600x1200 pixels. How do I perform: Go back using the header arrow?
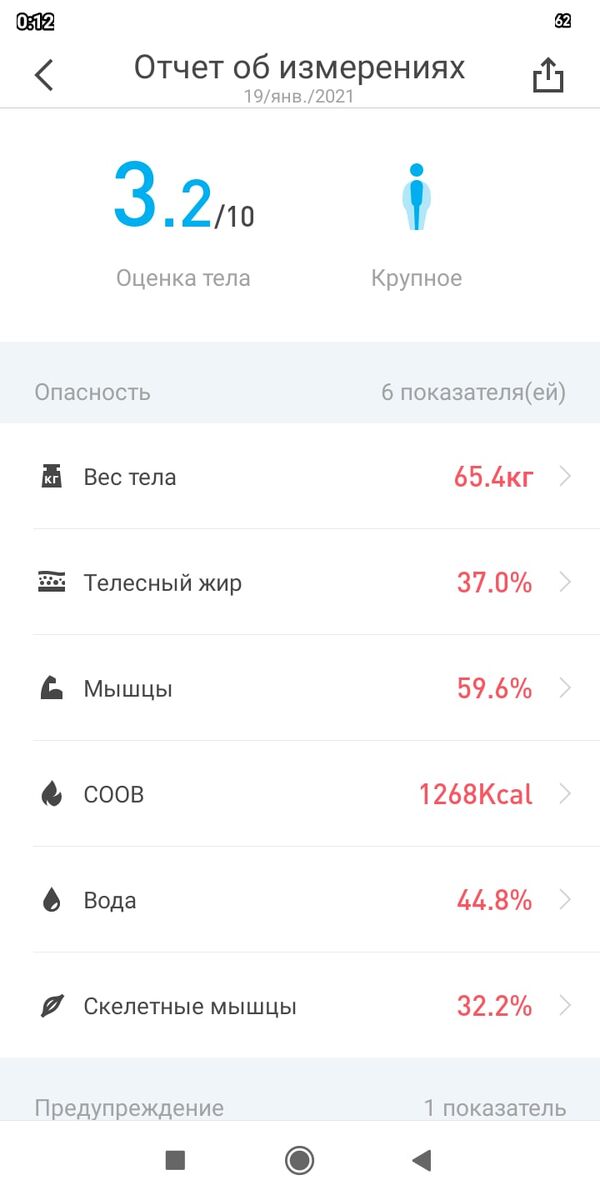click(44, 75)
